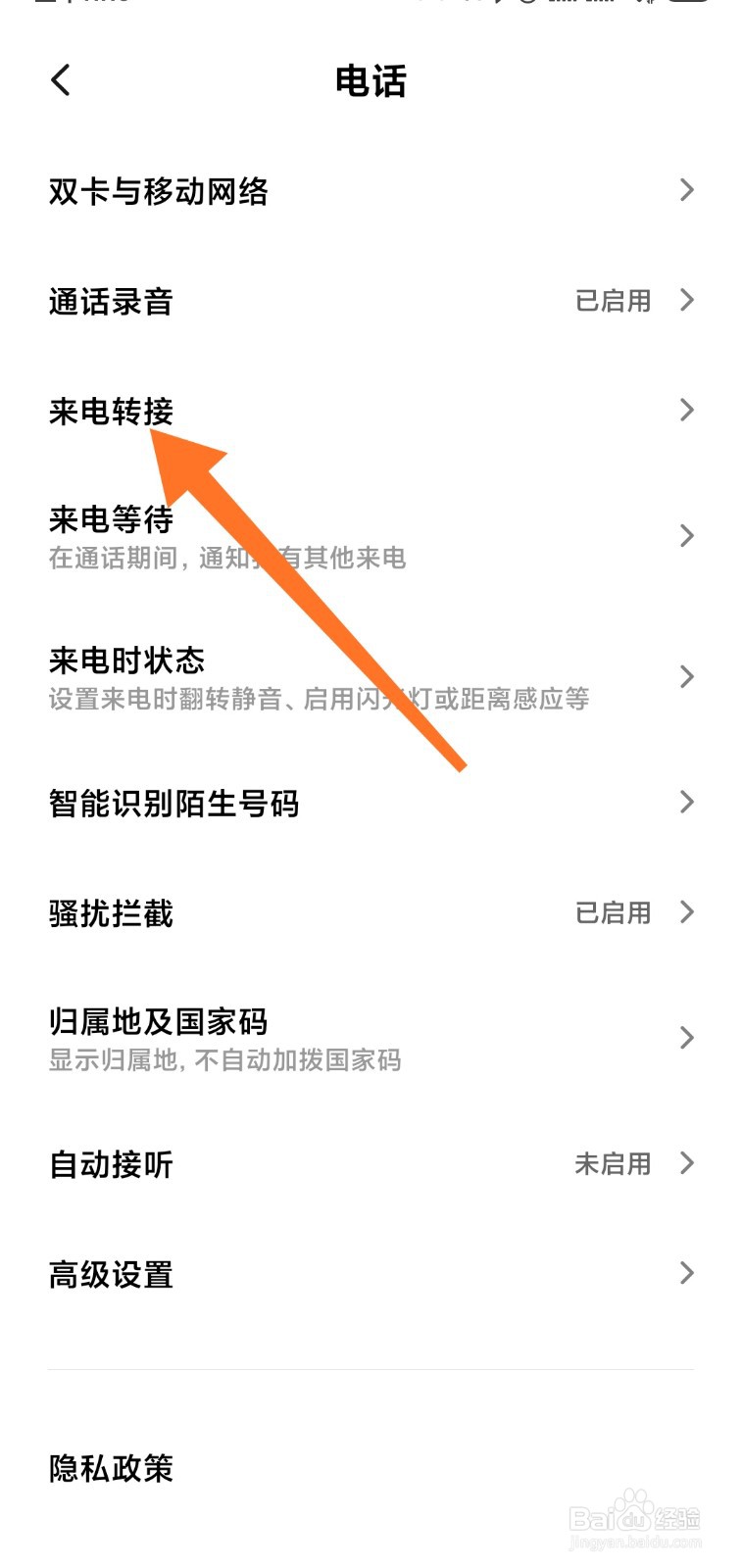The height and width of the screenshot is (1568, 742).
Task: Tap 已启用 status next to 通话录音
Action: click(x=613, y=302)
